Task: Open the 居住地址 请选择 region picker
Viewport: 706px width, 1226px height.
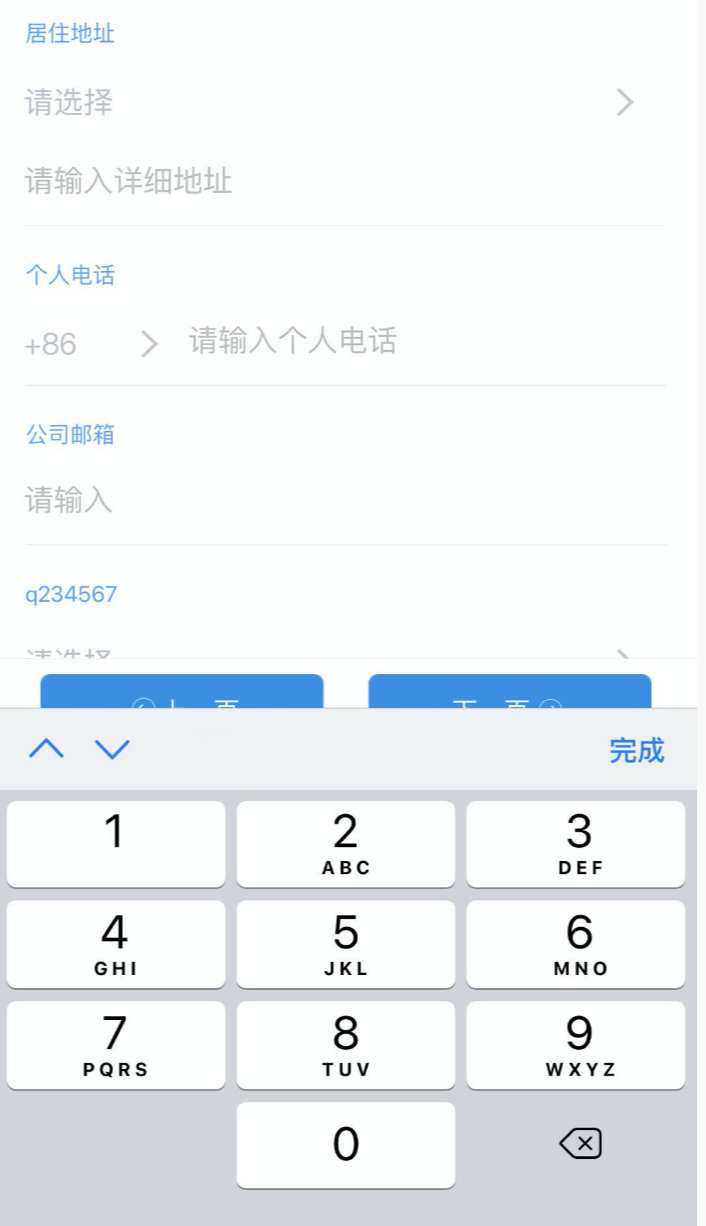Action: click(330, 102)
